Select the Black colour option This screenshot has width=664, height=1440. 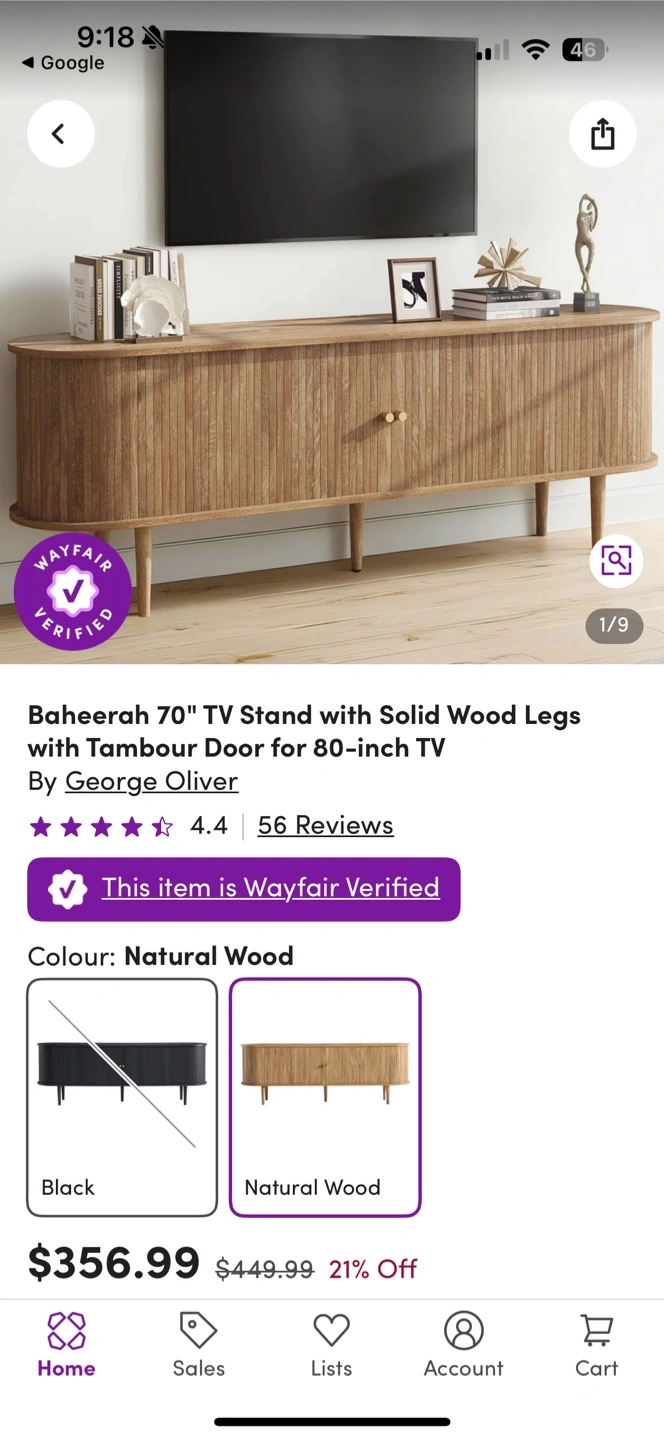pyautogui.click(x=122, y=1097)
